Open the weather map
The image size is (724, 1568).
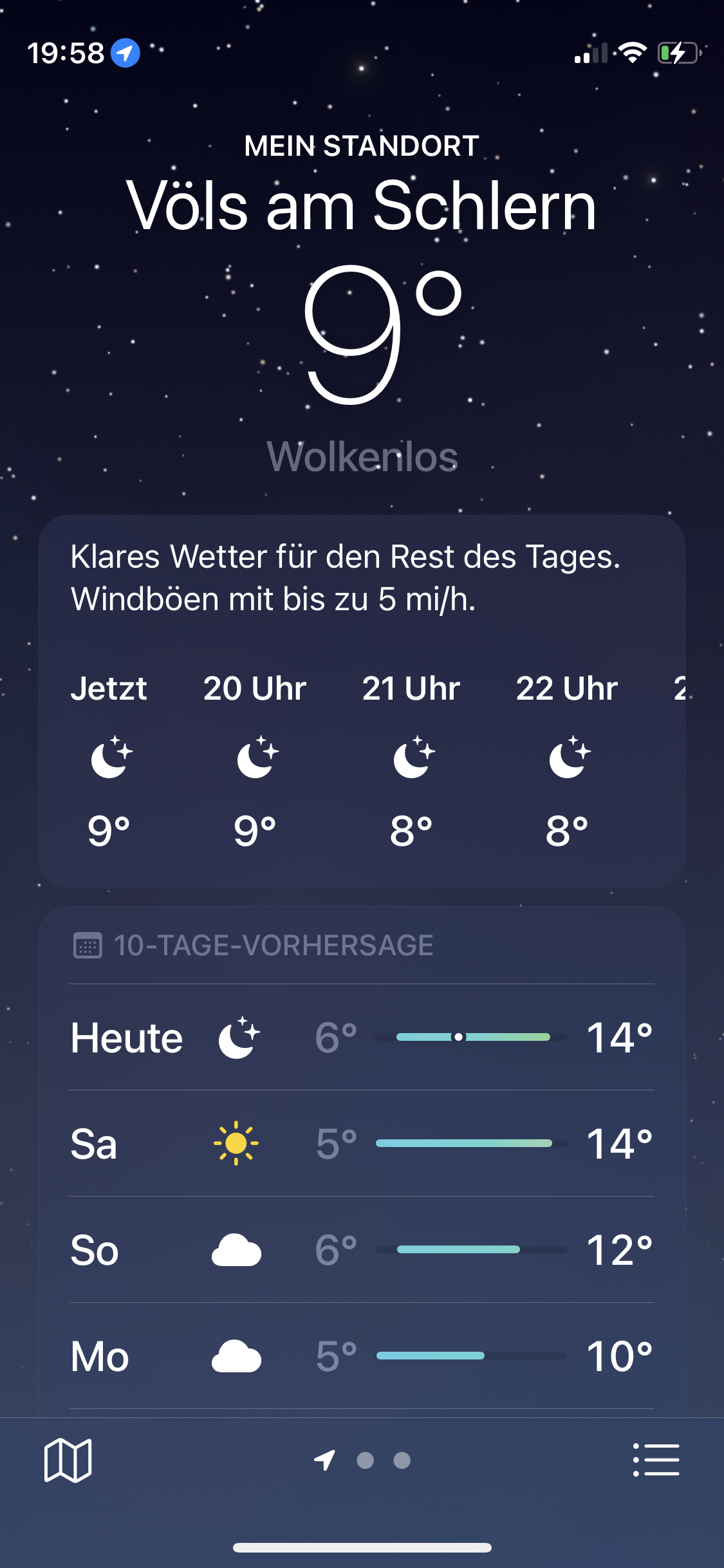coord(68,1460)
